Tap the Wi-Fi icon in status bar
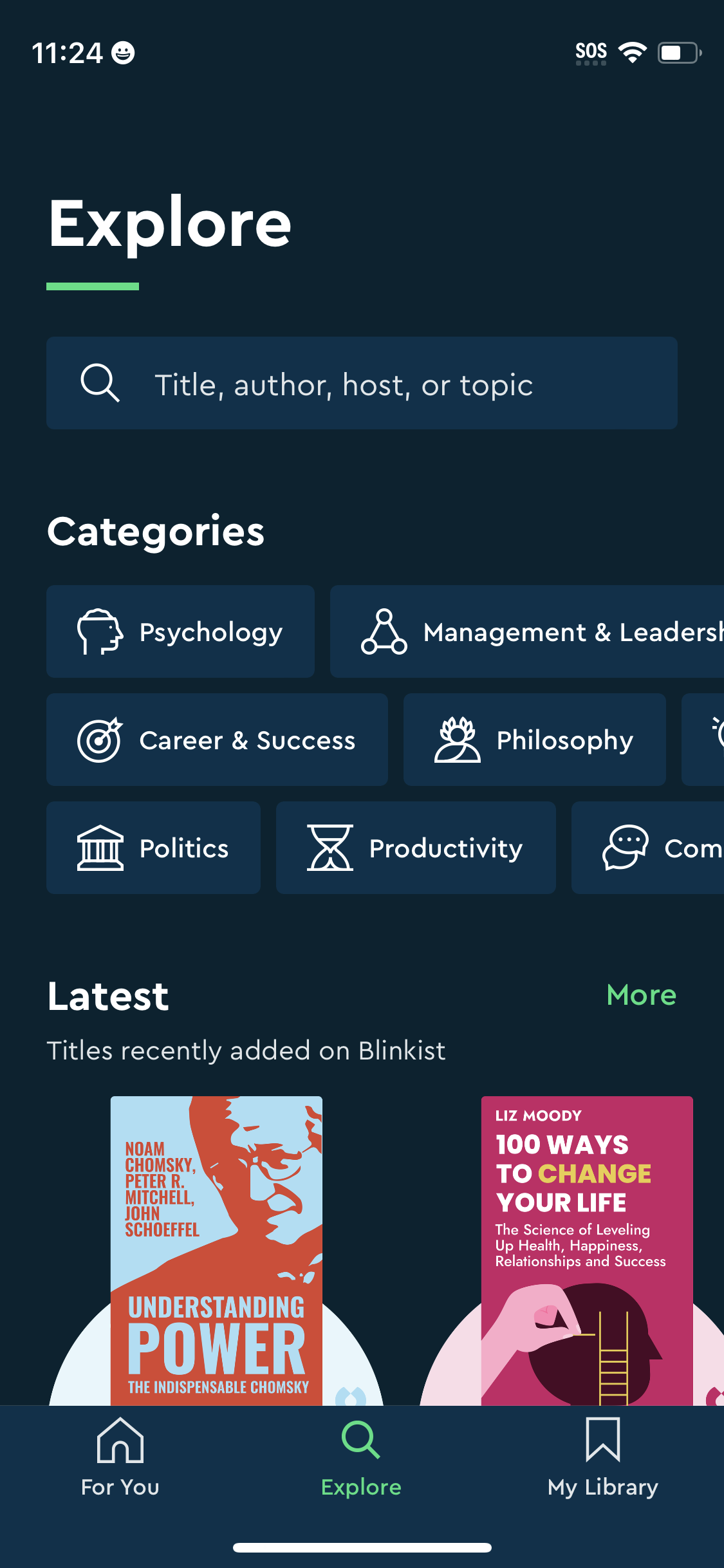724x1568 pixels. (633, 53)
